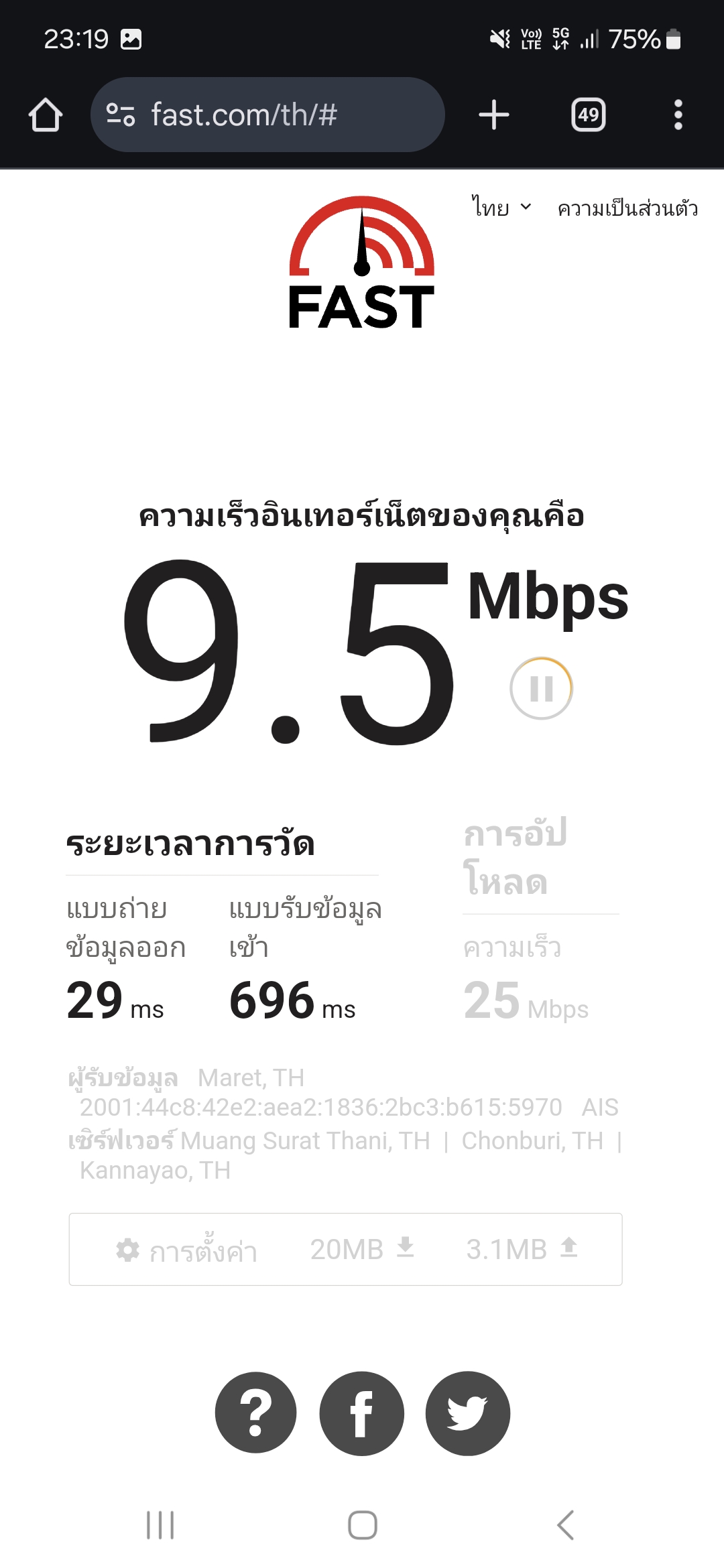
Task: Pause the running speed test
Action: point(541,688)
